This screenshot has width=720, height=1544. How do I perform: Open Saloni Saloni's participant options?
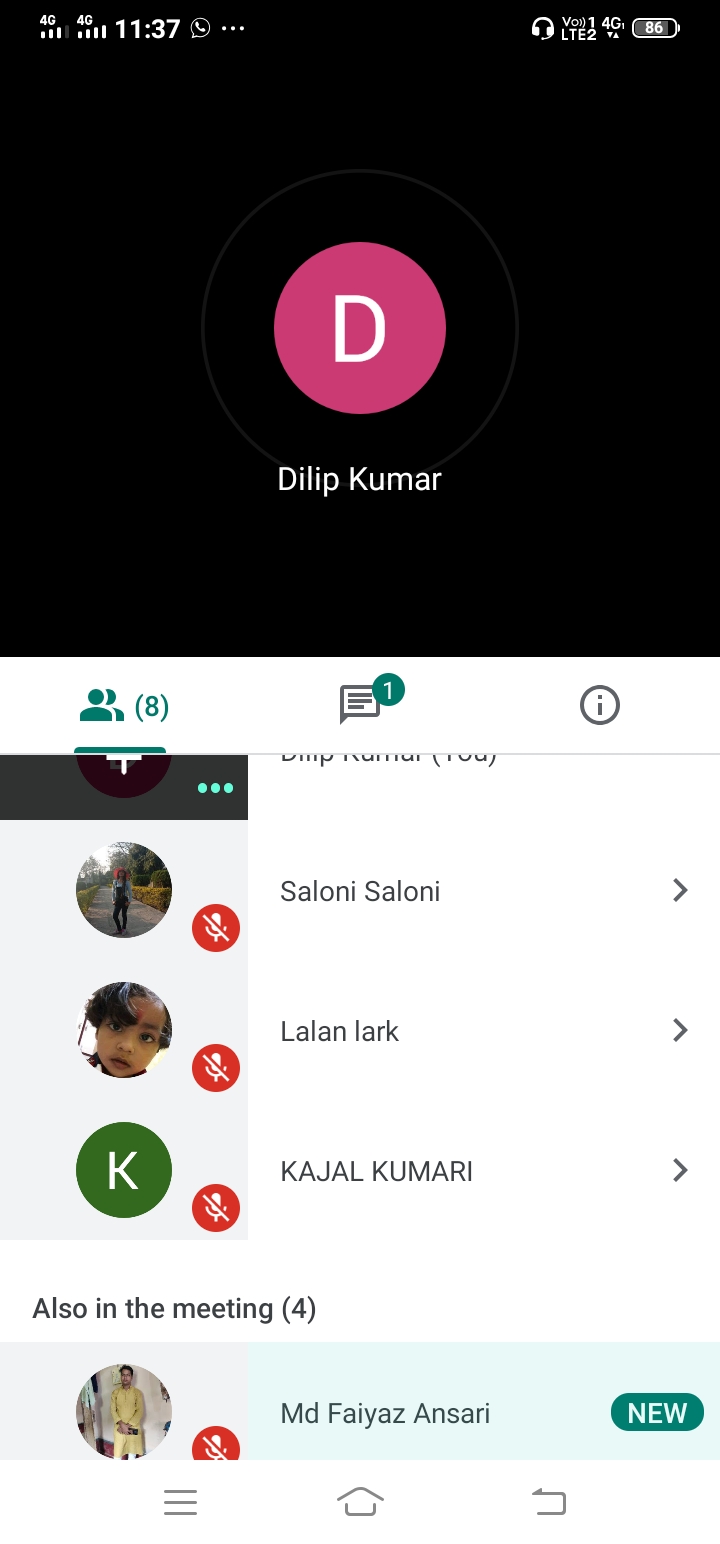(680, 890)
